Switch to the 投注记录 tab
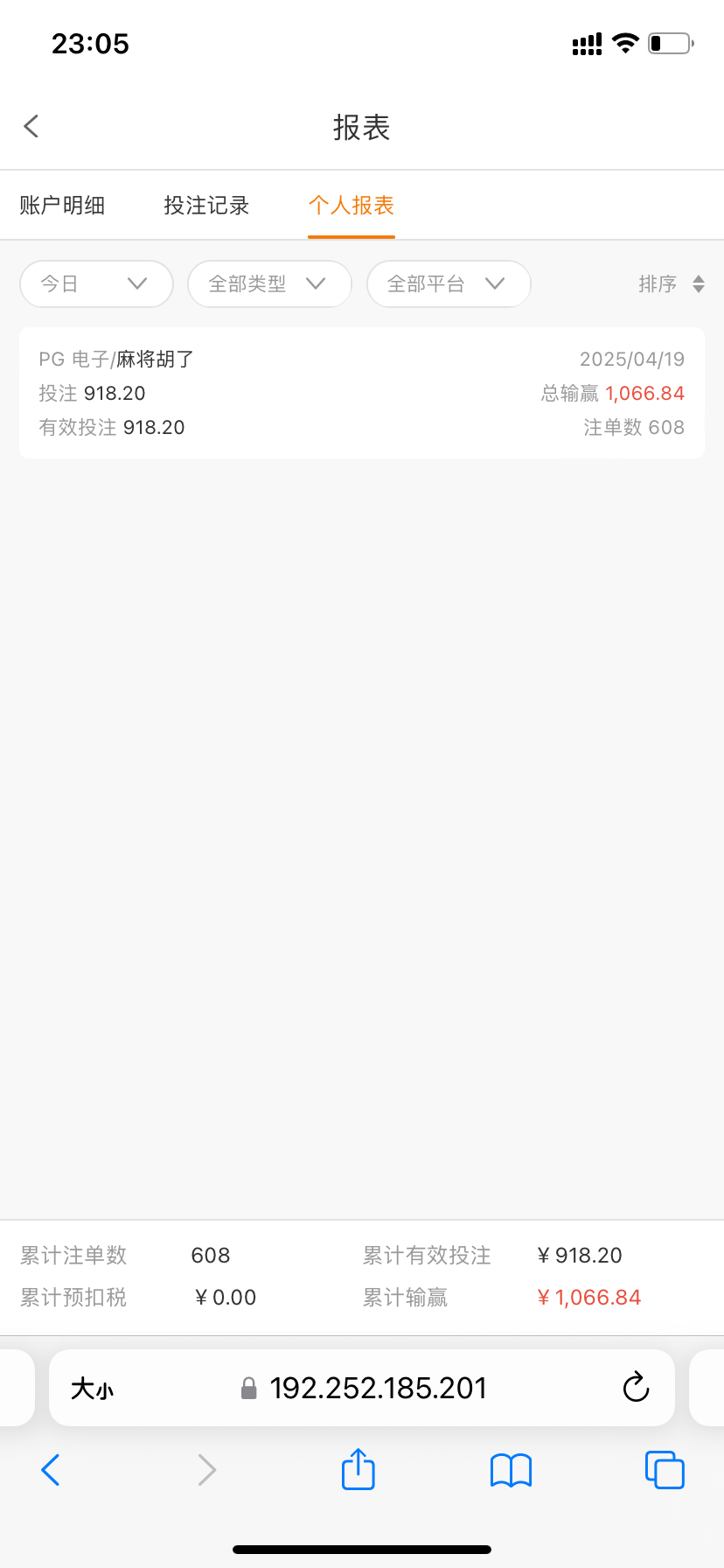Image resolution: width=724 pixels, height=1568 pixels. pos(205,205)
